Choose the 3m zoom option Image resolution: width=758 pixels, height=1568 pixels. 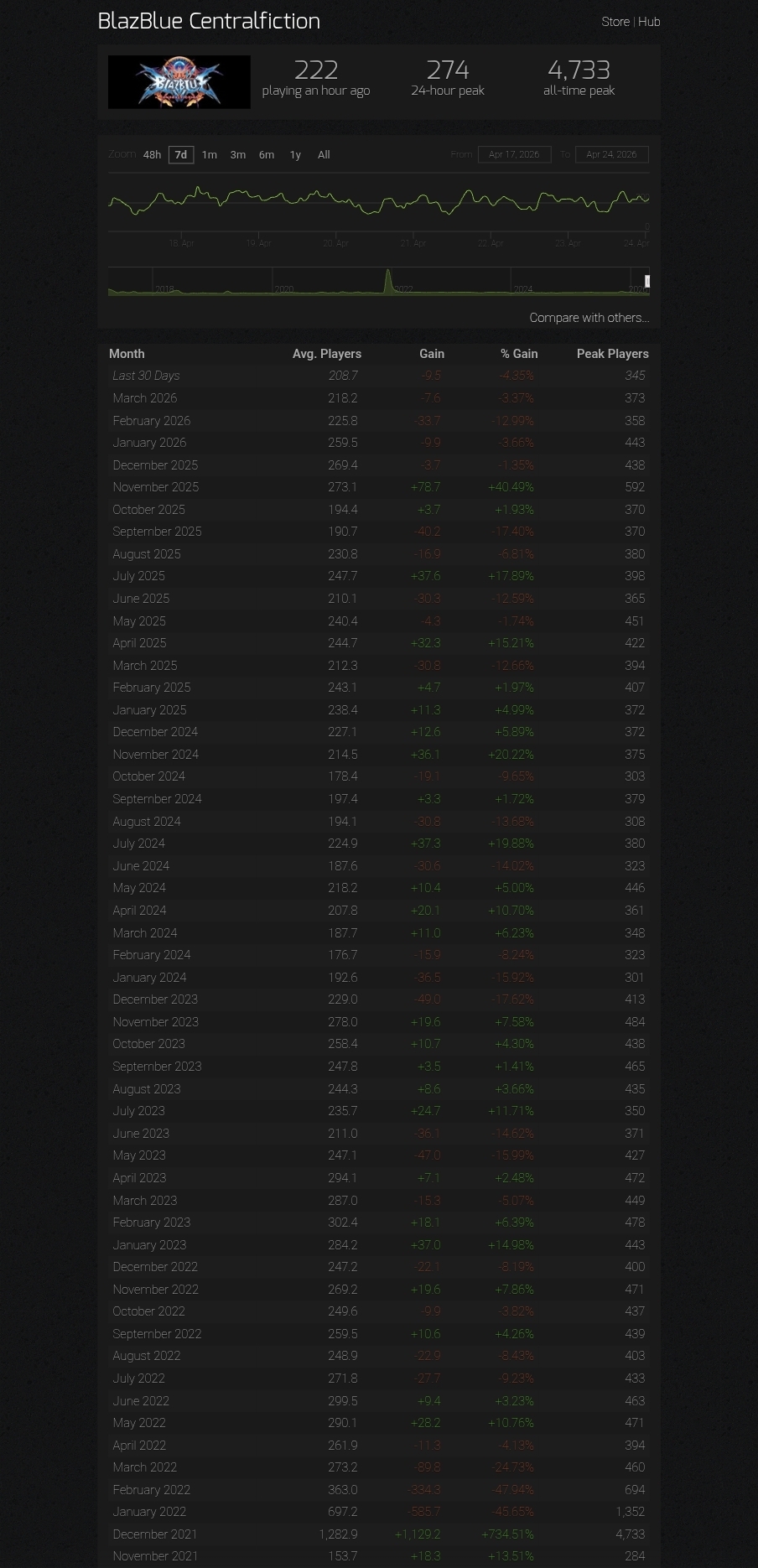[238, 154]
